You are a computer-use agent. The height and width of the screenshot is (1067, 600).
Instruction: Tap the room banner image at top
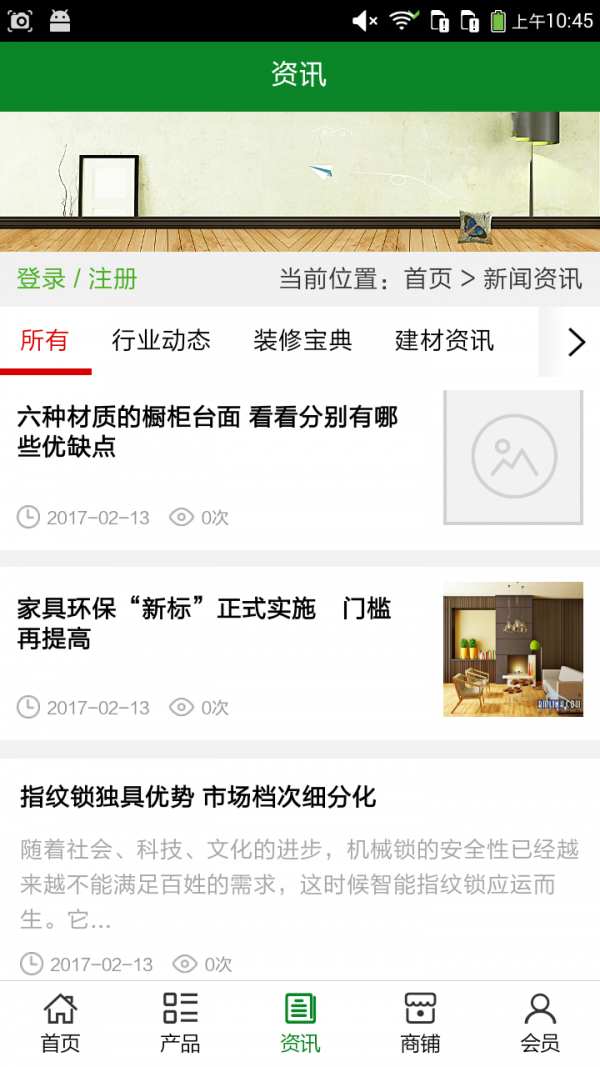point(300,181)
